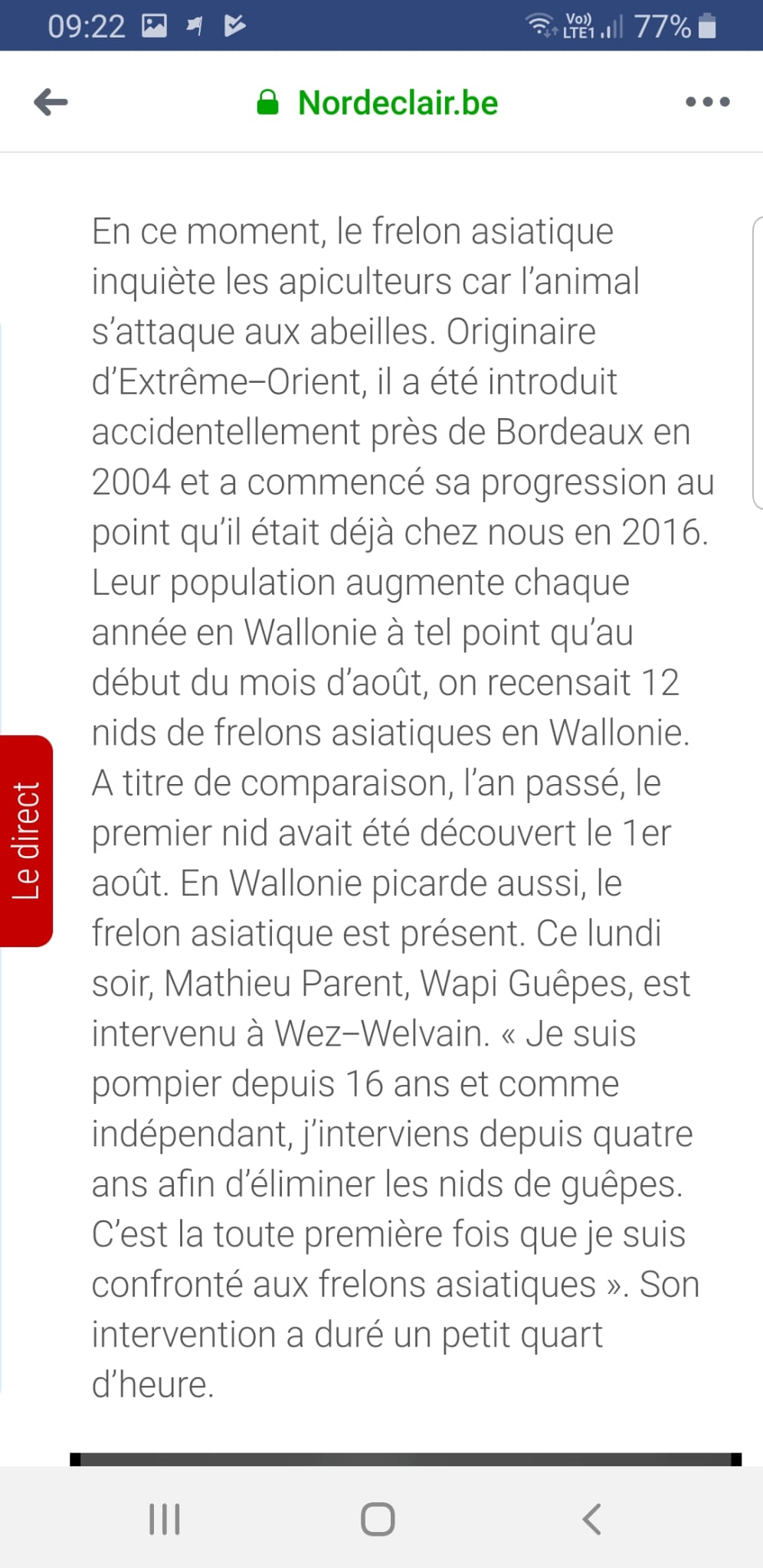The image size is (763, 1568).
Task: Tap the Nordeclair.be address title
Action: click(398, 103)
